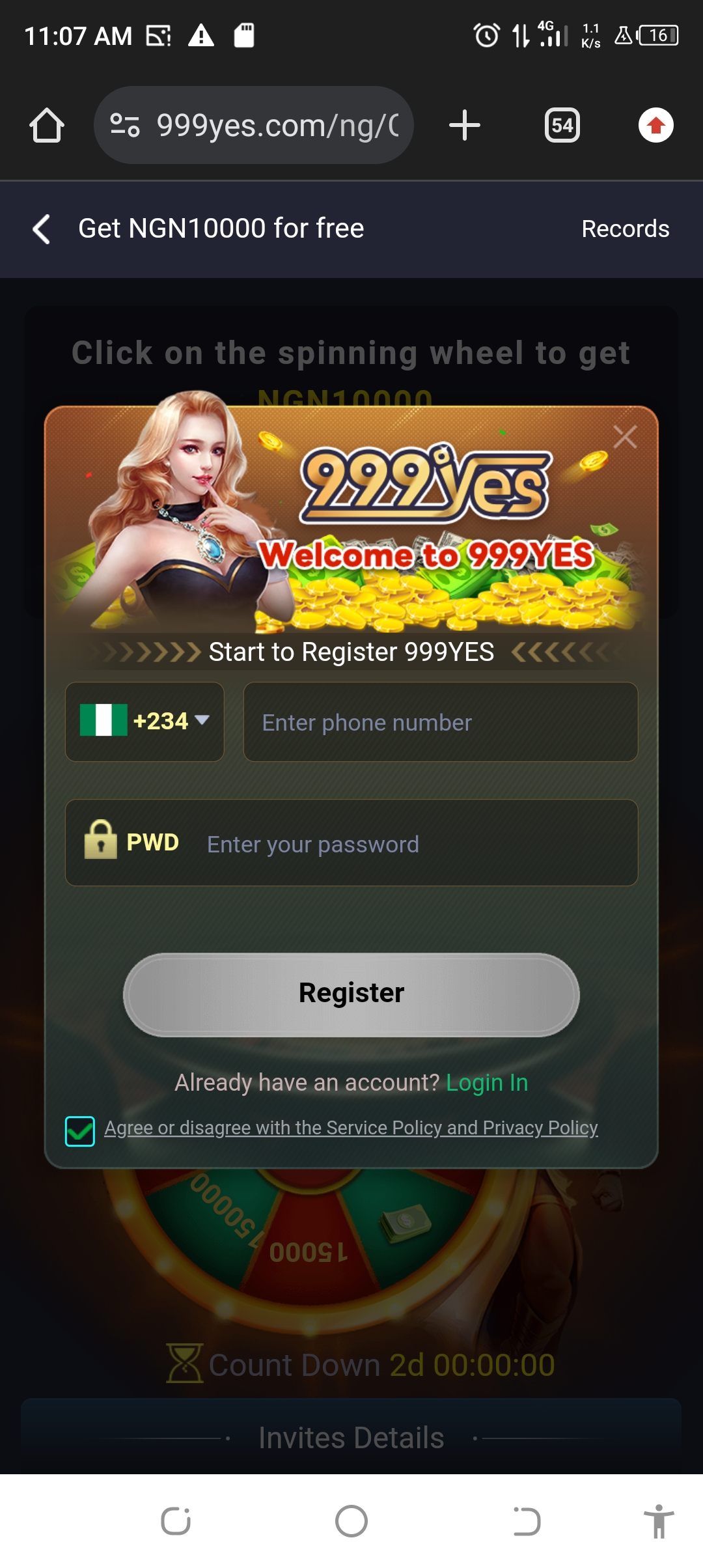Open Records in the page header
The height and width of the screenshot is (1568, 703).
pyautogui.click(x=625, y=229)
